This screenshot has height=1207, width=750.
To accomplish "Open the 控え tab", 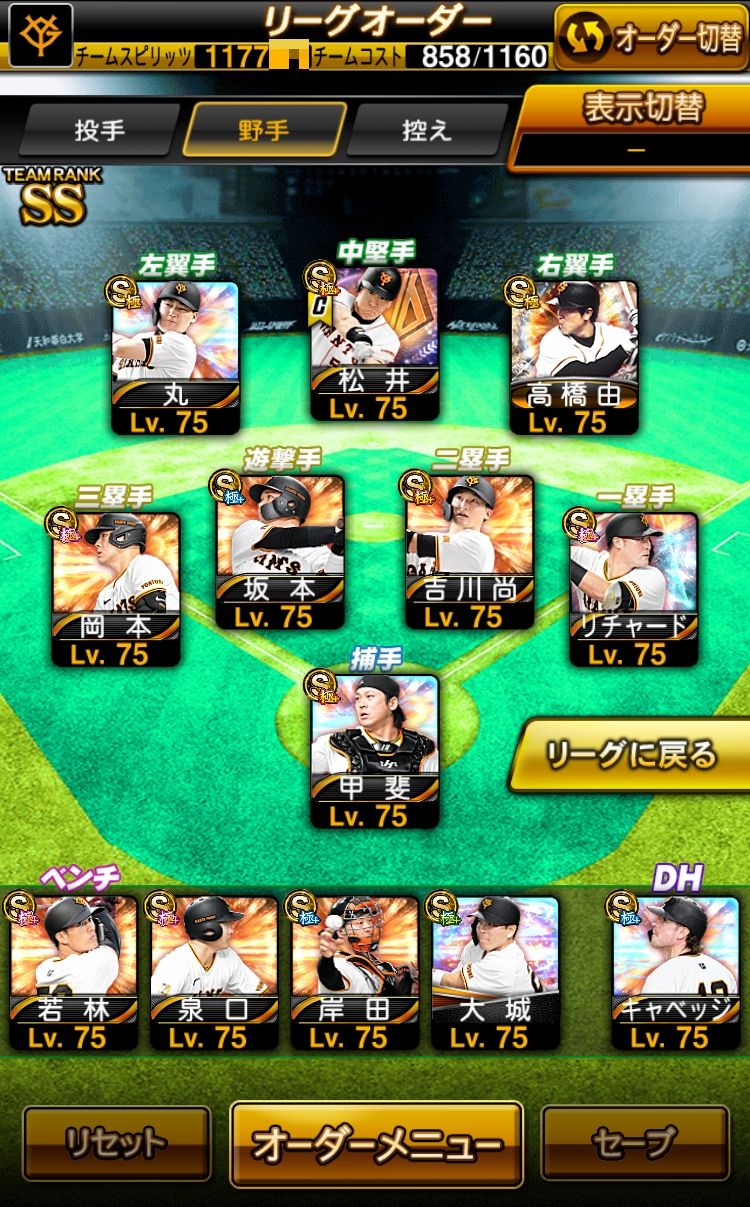I will pyautogui.click(x=427, y=130).
